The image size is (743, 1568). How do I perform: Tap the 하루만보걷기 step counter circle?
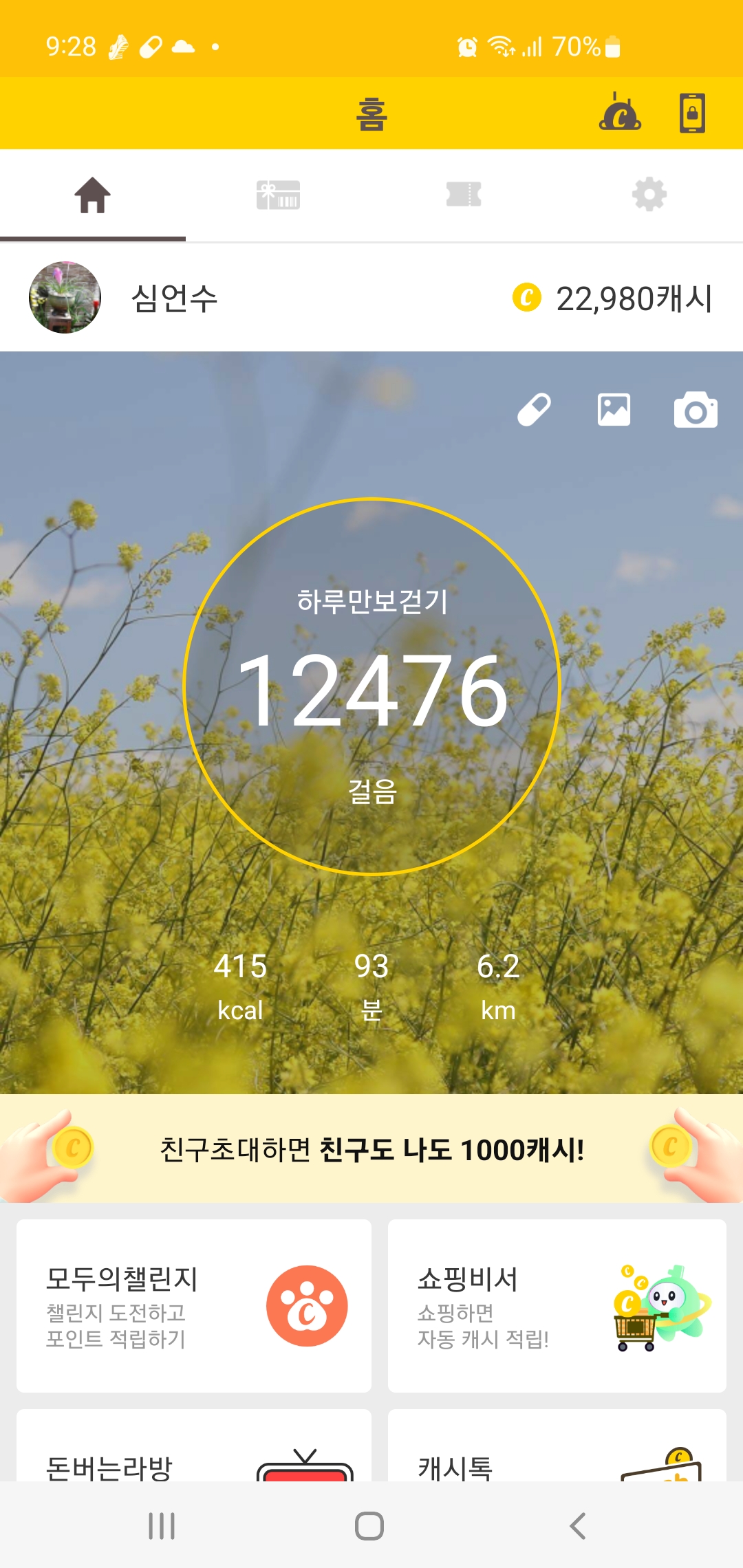coord(372,686)
